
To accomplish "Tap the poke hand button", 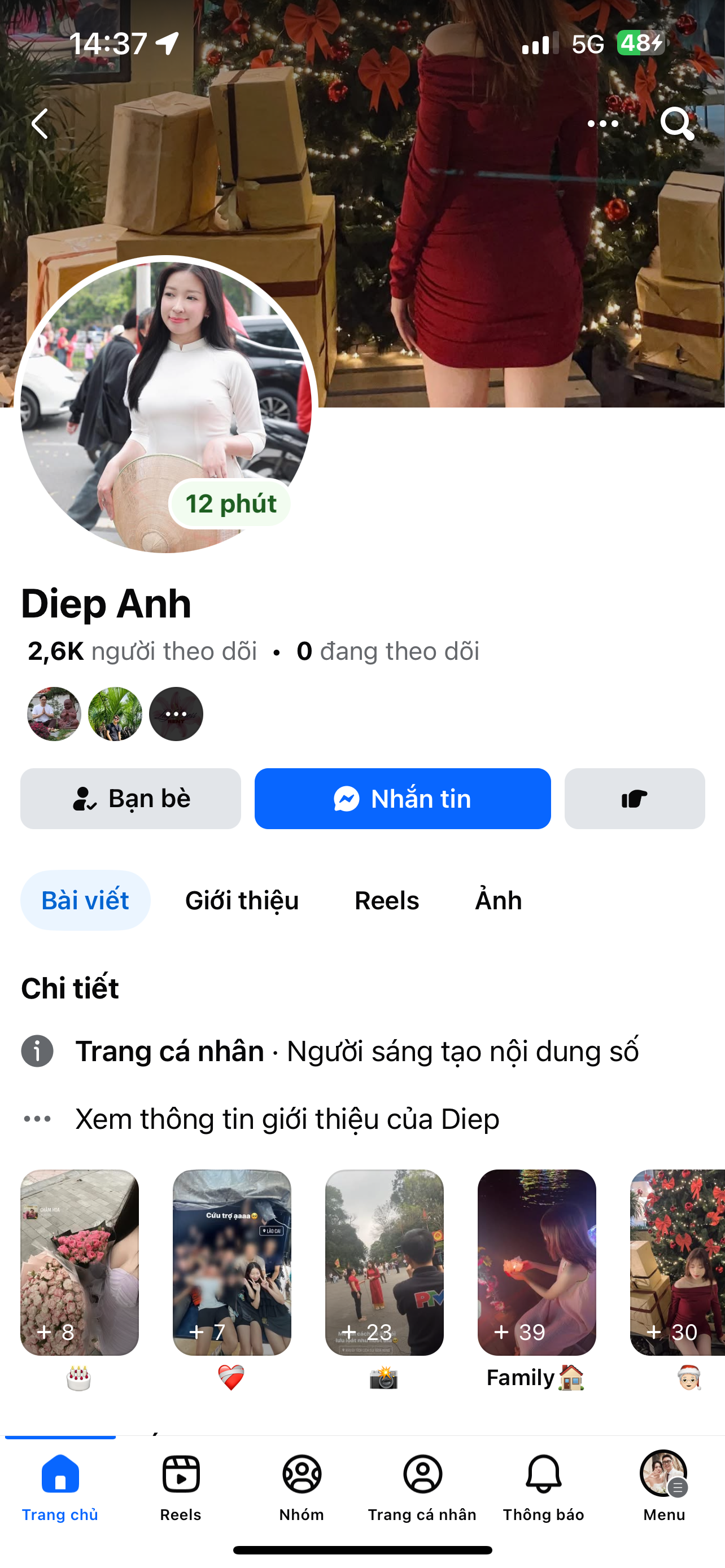I will tap(634, 798).
